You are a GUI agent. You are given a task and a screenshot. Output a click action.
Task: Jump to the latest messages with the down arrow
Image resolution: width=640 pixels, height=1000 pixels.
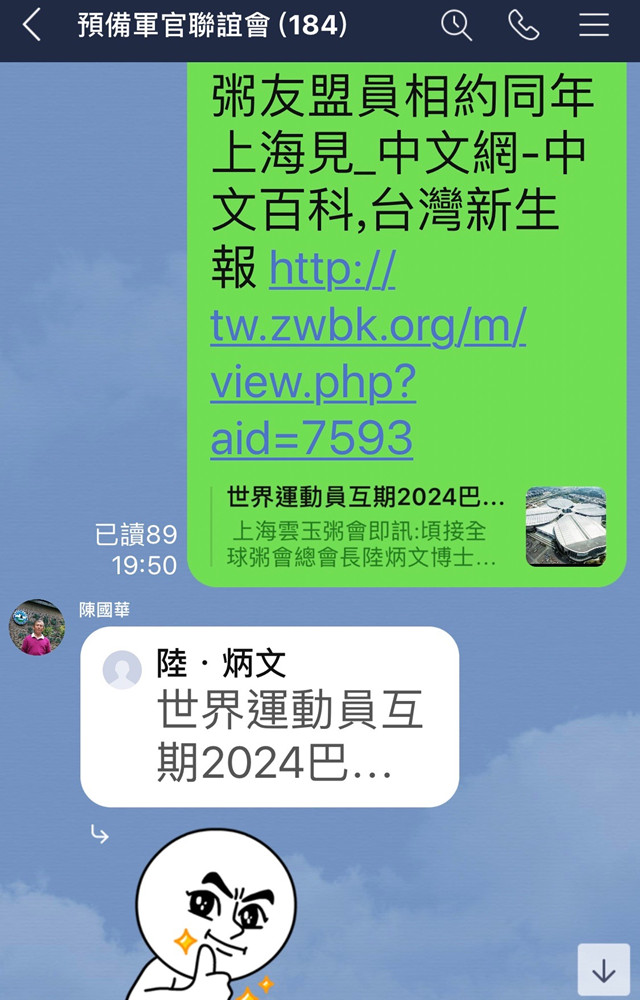coord(604,970)
